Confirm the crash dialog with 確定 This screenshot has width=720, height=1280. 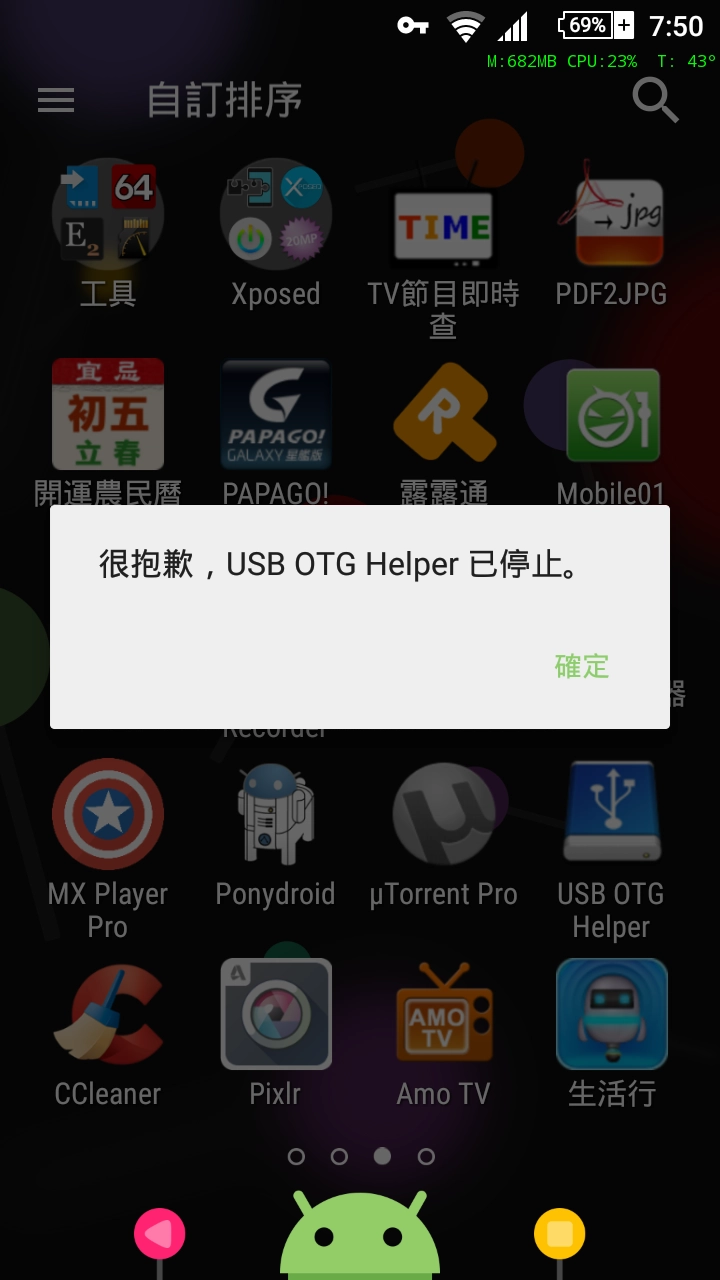(582, 666)
